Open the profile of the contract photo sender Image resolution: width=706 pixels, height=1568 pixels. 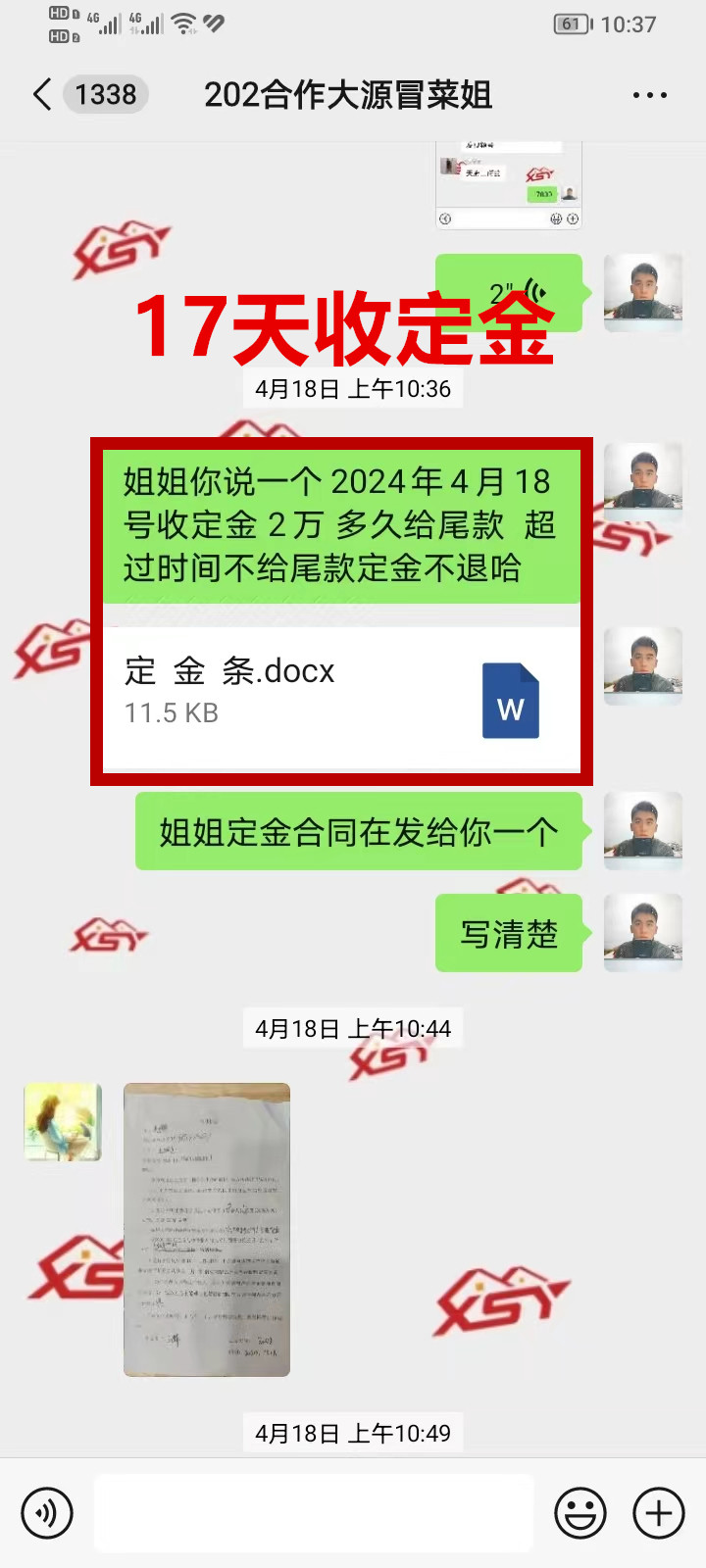tap(63, 1122)
